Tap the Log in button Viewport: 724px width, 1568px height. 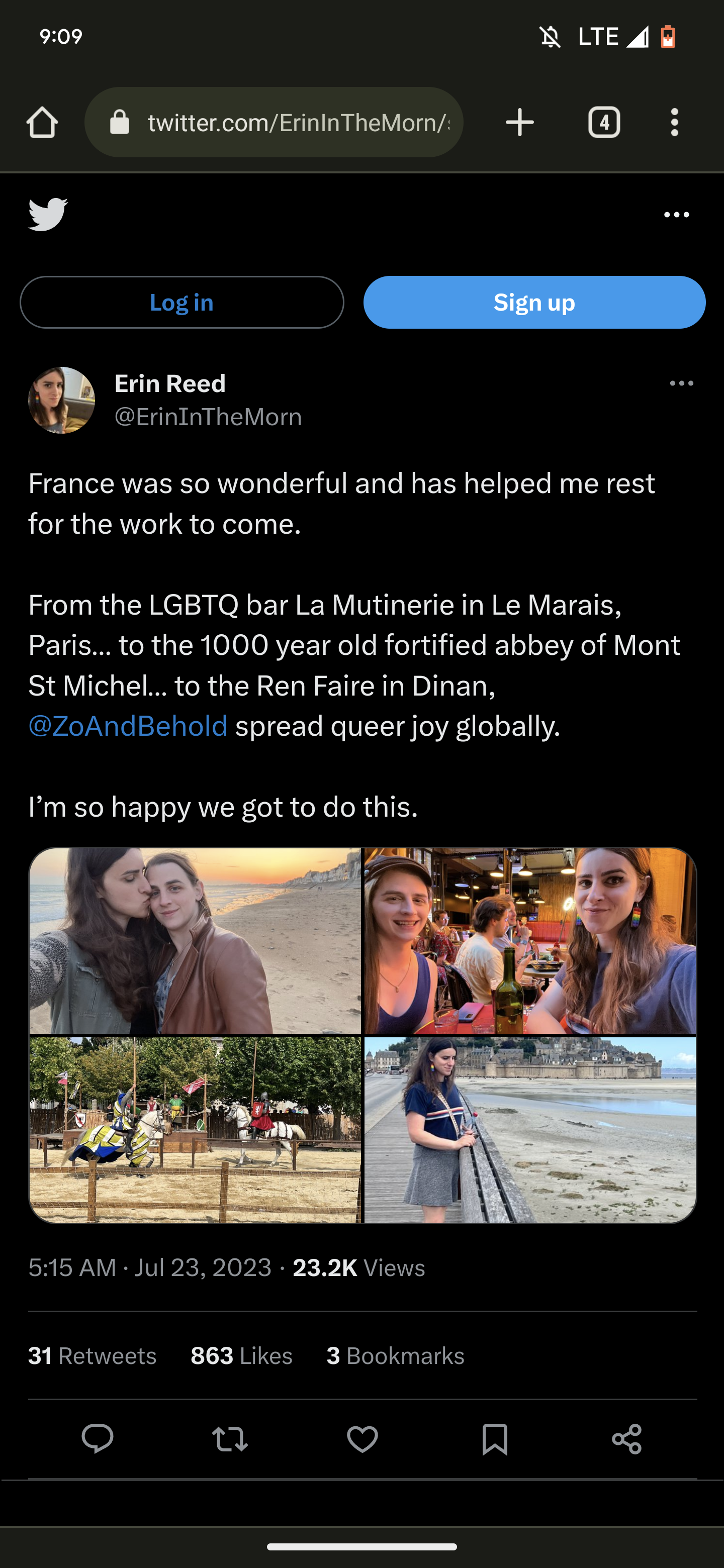click(182, 303)
